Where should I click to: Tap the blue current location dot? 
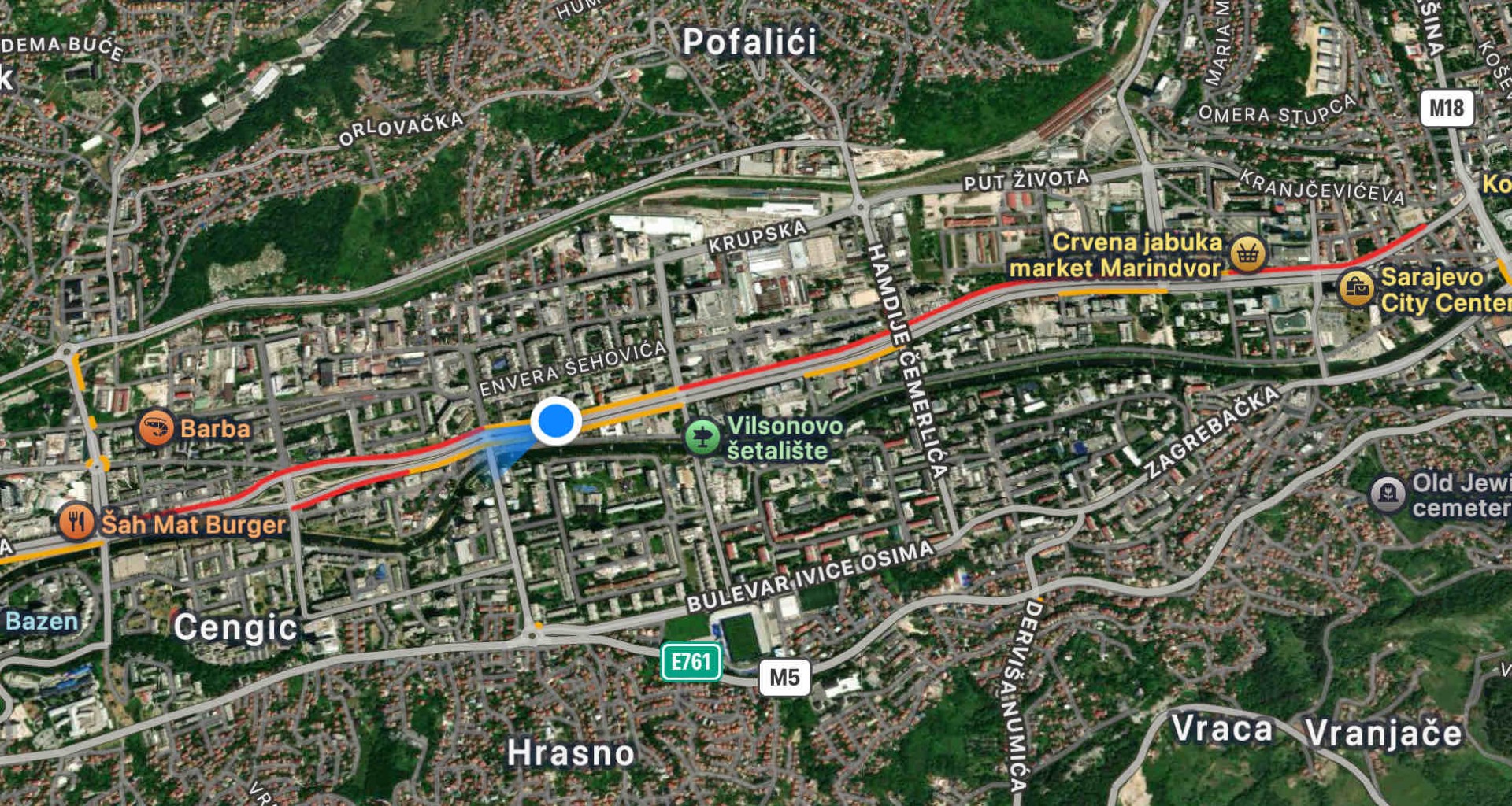(556, 421)
